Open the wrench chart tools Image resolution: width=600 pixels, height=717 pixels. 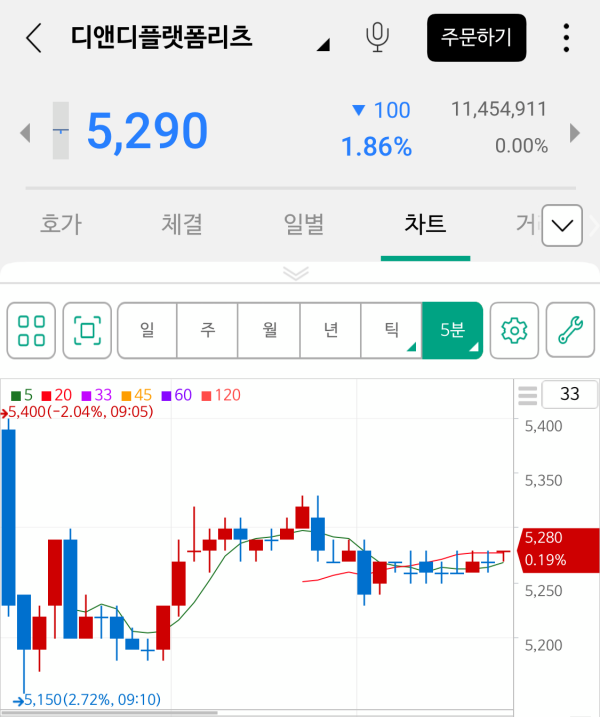[x=570, y=330]
